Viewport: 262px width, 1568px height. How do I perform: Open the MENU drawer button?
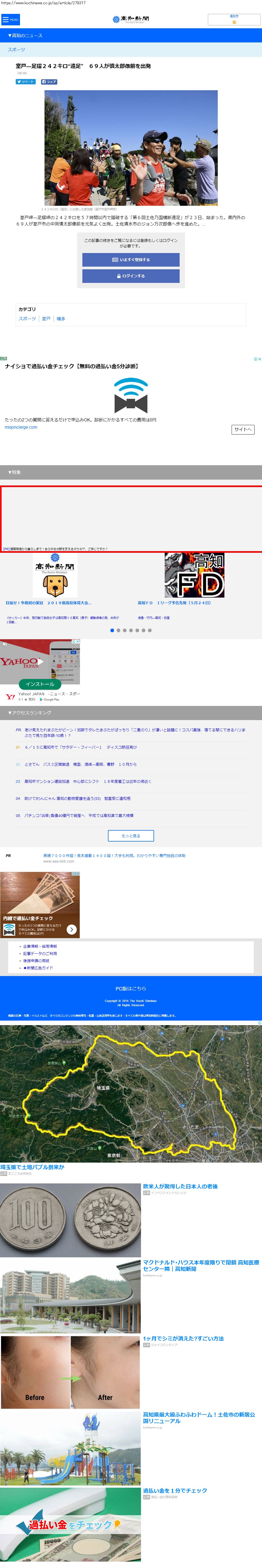click(10, 19)
